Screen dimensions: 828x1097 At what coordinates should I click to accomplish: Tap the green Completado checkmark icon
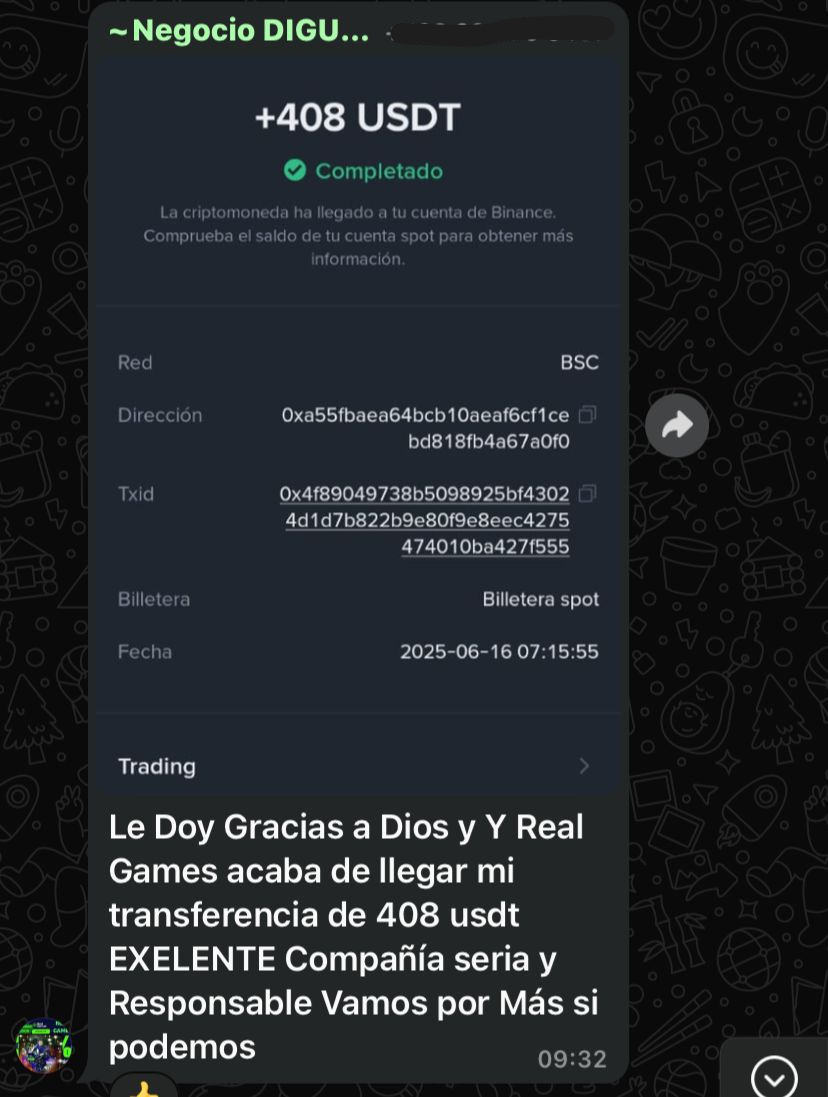(x=295, y=170)
